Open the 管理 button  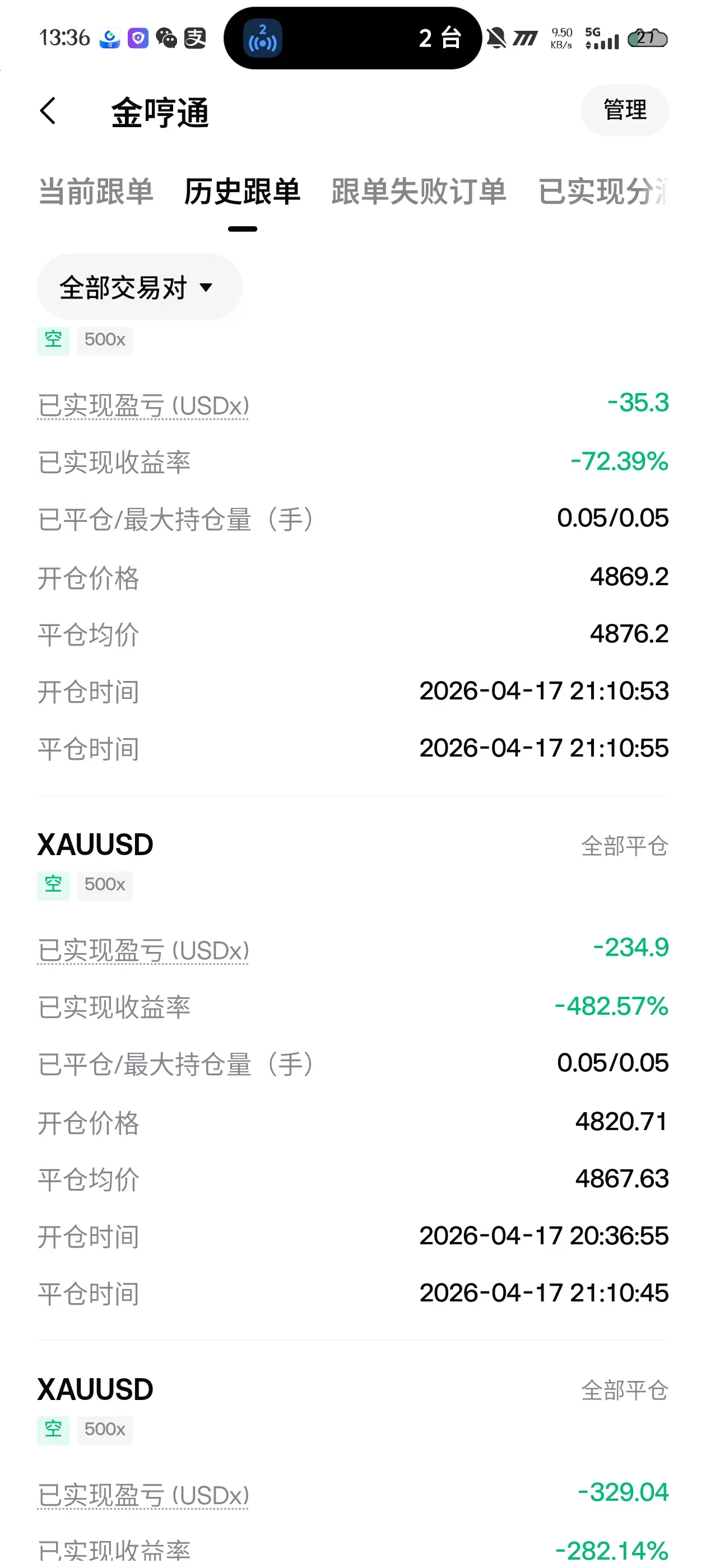pyautogui.click(x=624, y=110)
